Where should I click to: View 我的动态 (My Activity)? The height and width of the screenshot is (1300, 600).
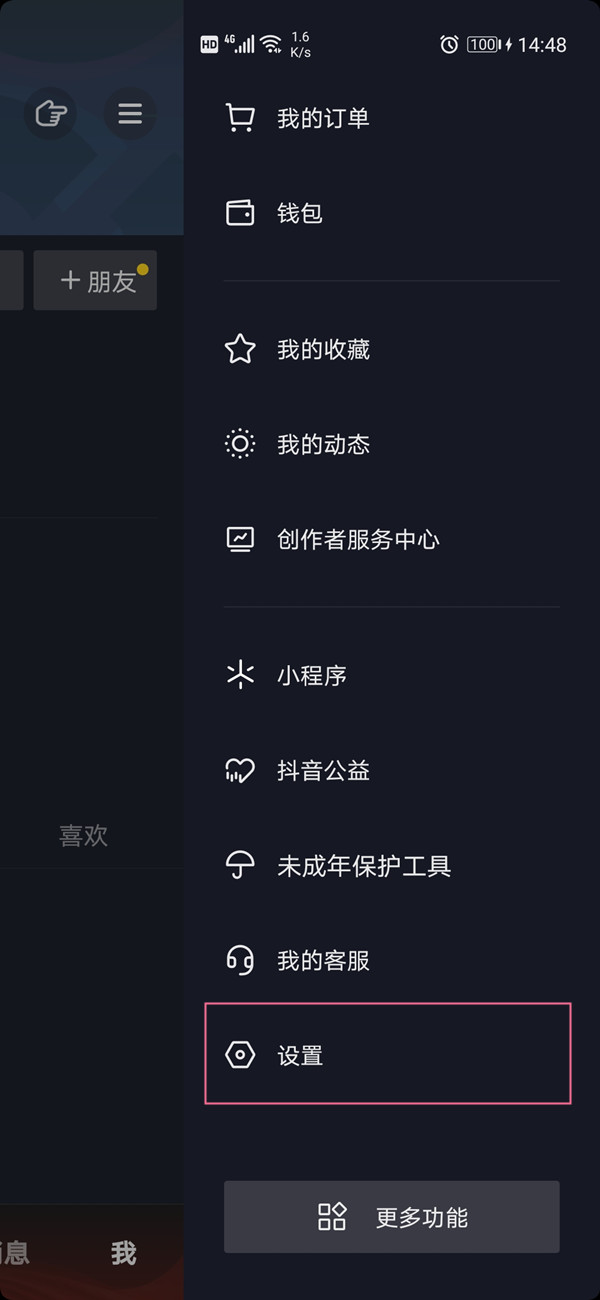(322, 444)
